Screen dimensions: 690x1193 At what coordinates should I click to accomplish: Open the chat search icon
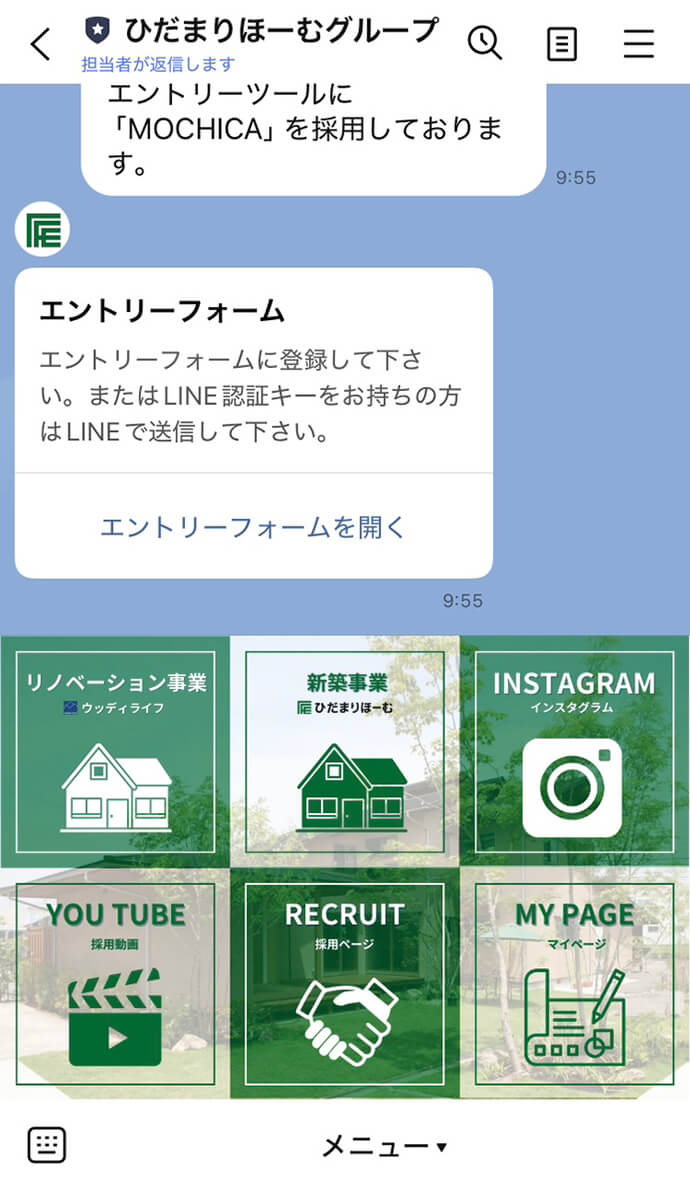point(485,43)
